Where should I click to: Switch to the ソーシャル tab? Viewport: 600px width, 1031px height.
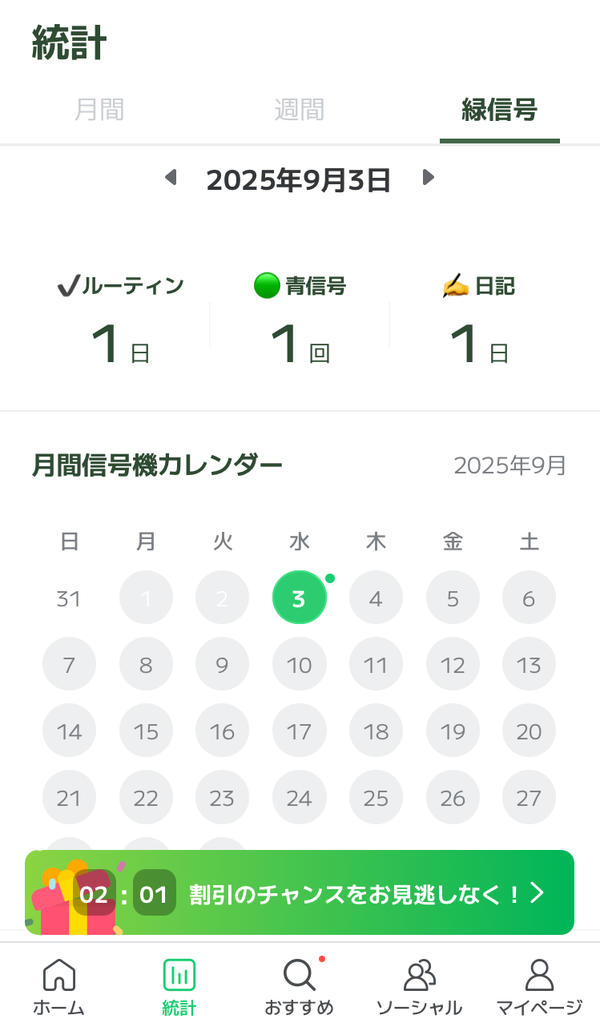tap(419, 988)
